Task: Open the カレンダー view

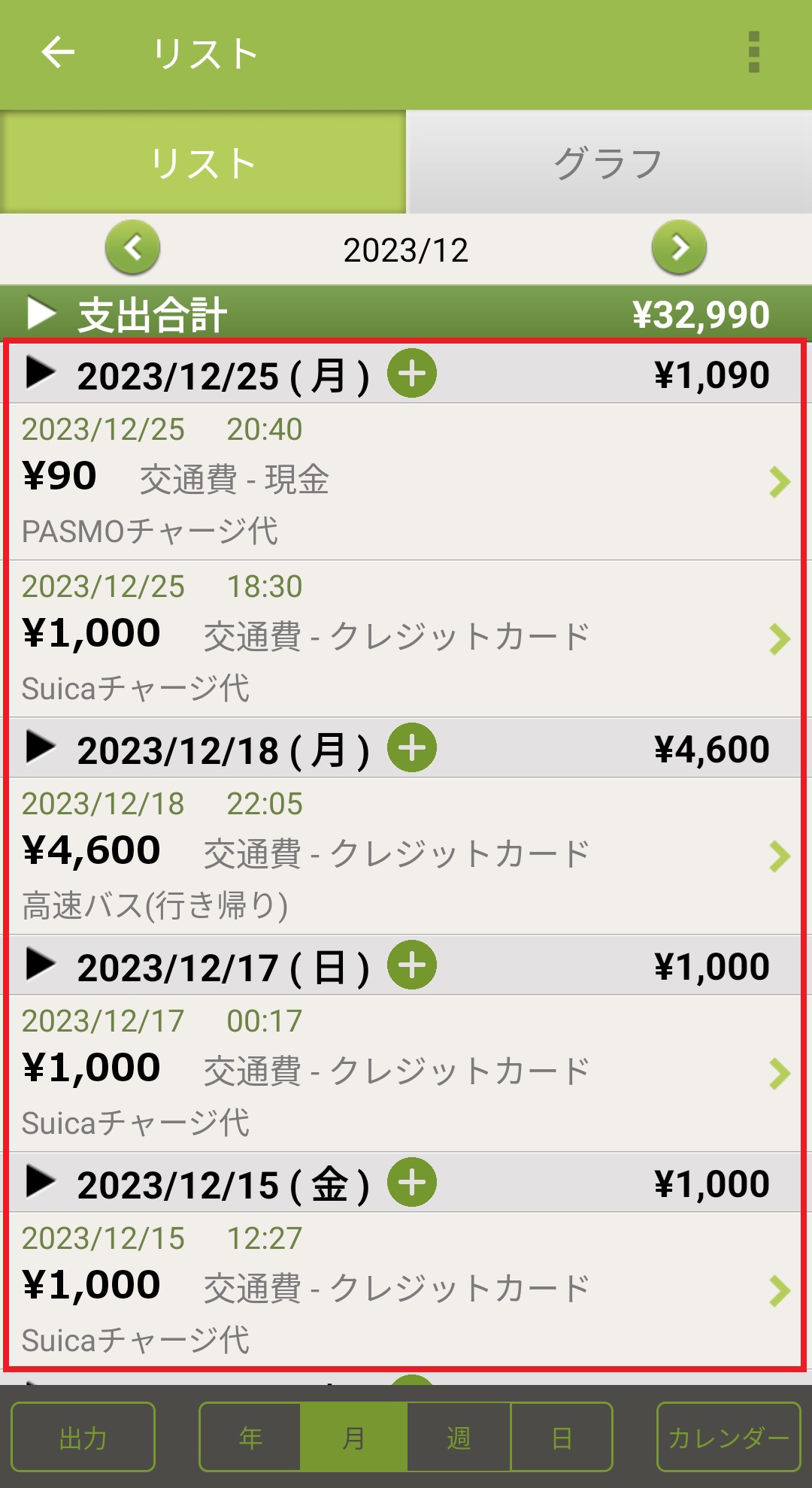Action: pyautogui.click(x=728, y=1437)
